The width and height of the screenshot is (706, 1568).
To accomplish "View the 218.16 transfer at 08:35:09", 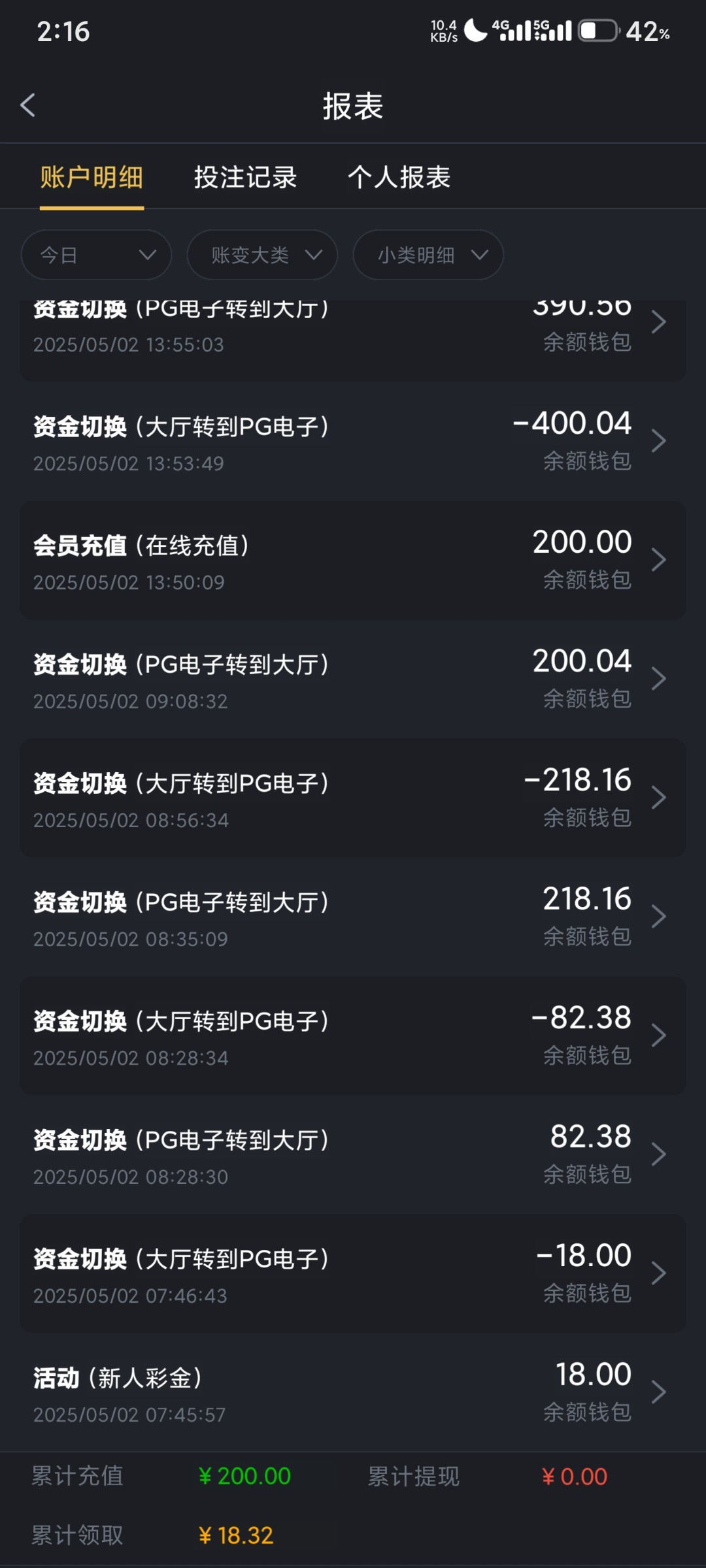I will (x=353, y=917).
